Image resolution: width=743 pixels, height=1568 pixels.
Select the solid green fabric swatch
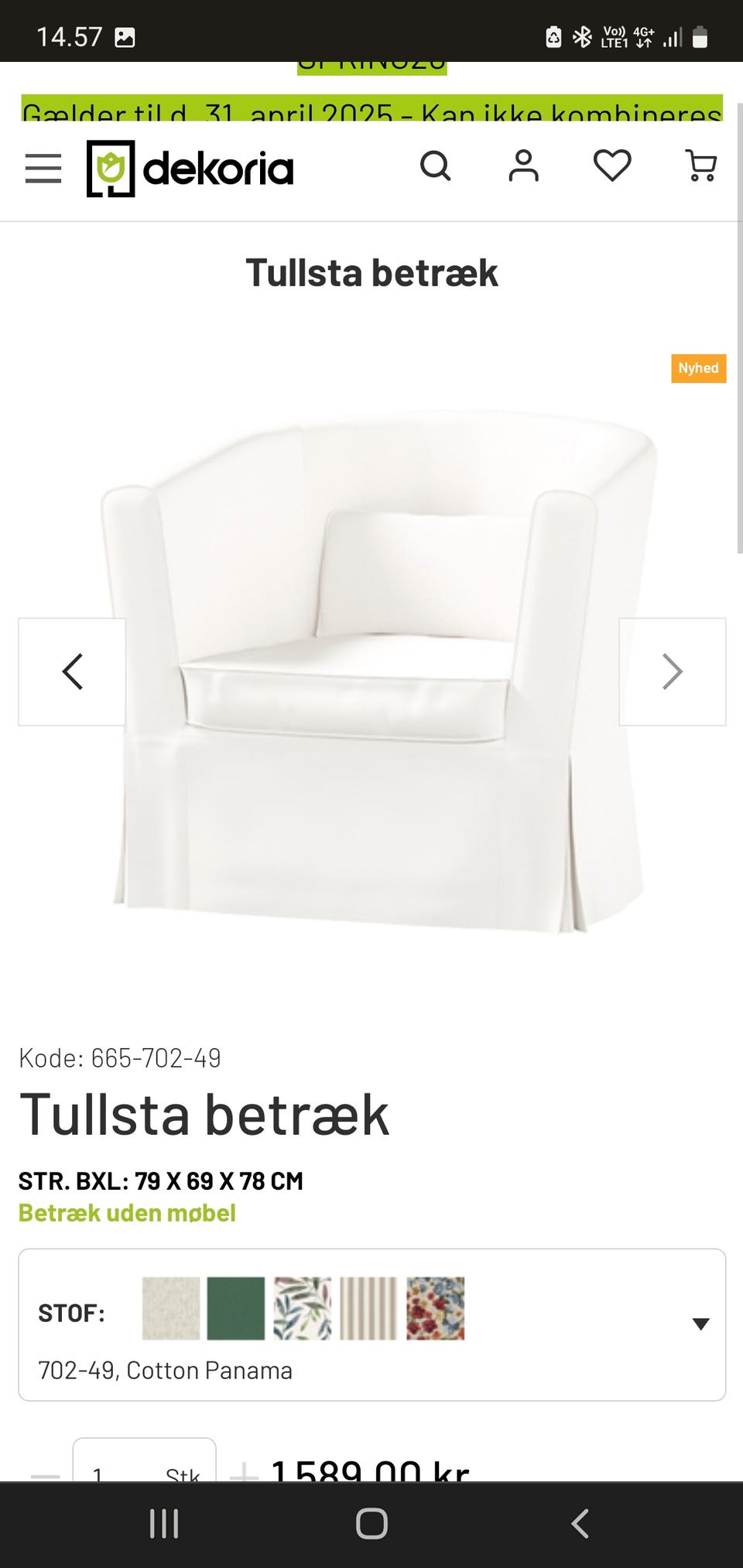(x=236, y=1308)
